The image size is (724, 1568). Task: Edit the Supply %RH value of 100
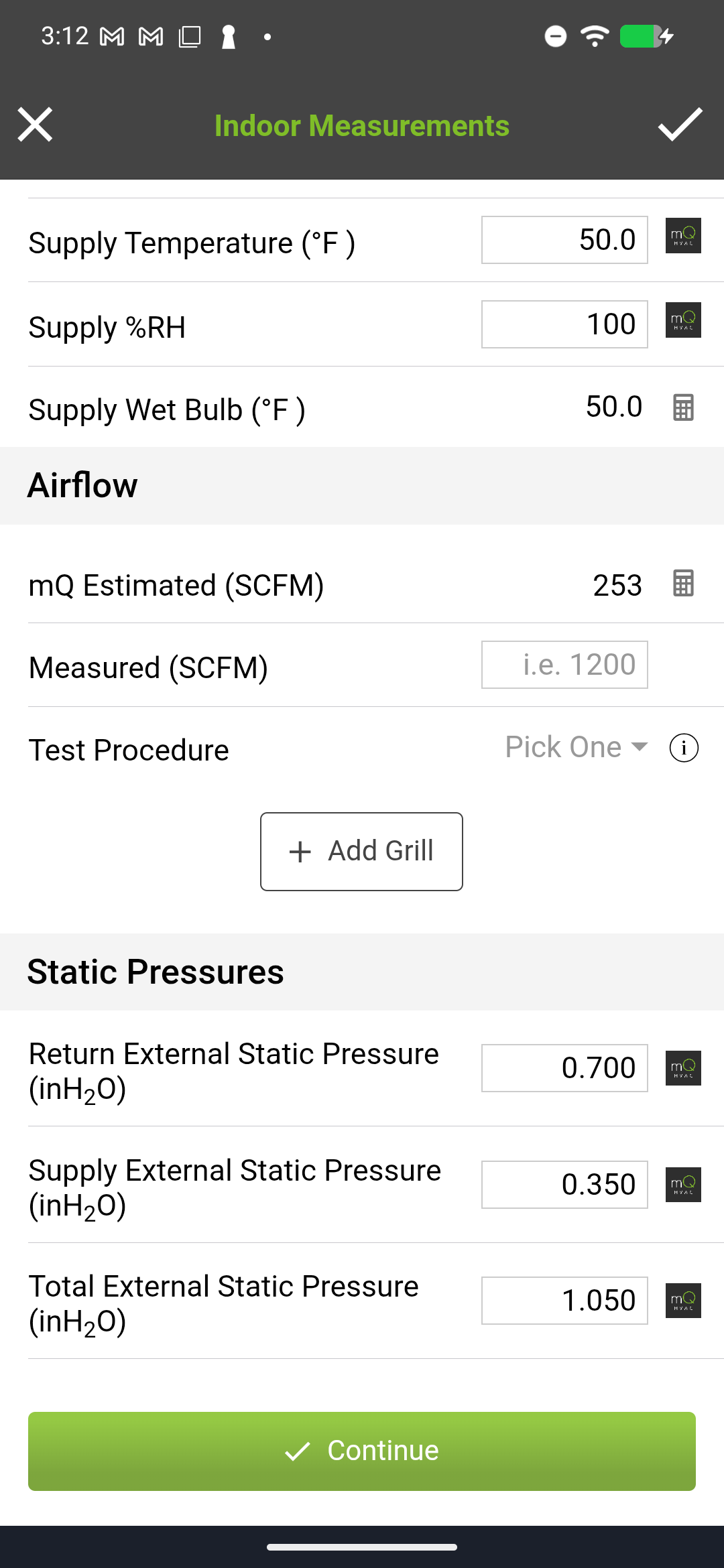click(564, 323)
